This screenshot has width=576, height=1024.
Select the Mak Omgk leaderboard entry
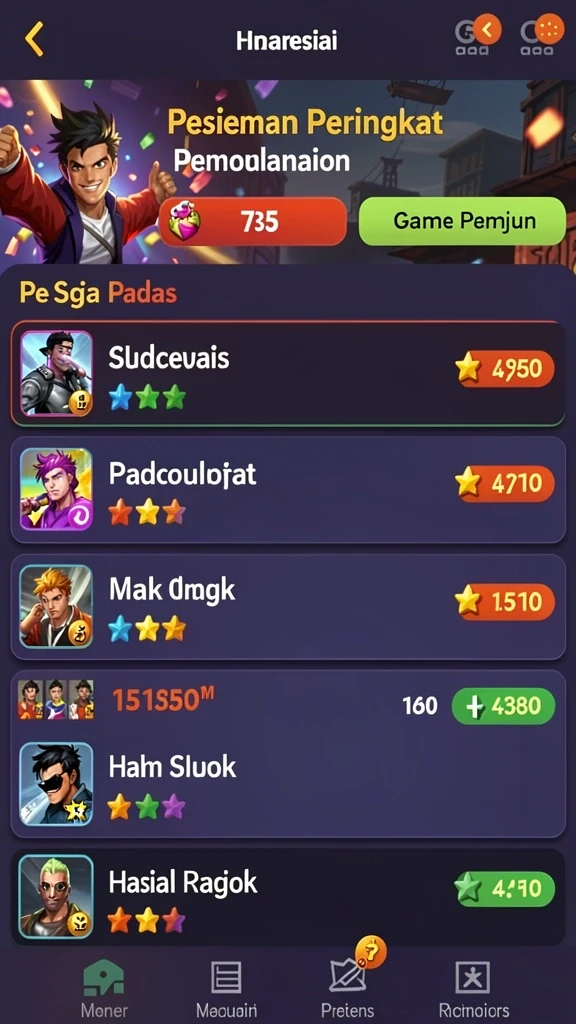coord(288,607)
